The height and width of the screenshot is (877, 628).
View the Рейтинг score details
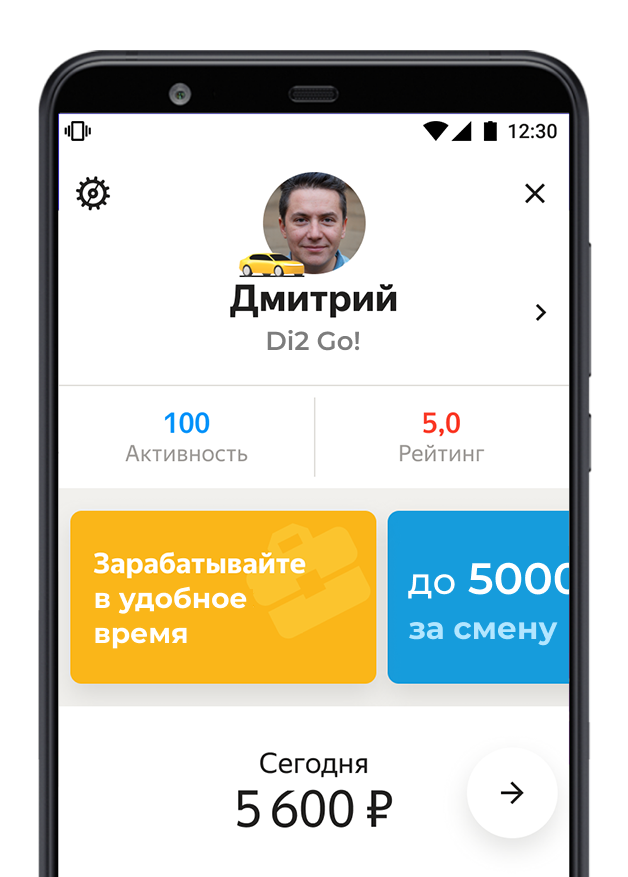pos(441,437)
